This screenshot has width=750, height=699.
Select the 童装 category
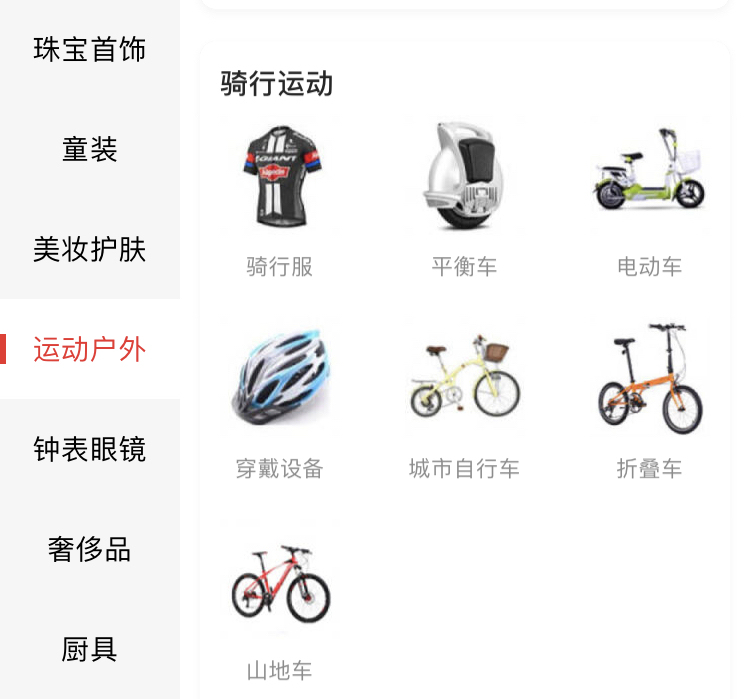click(90, 149)
